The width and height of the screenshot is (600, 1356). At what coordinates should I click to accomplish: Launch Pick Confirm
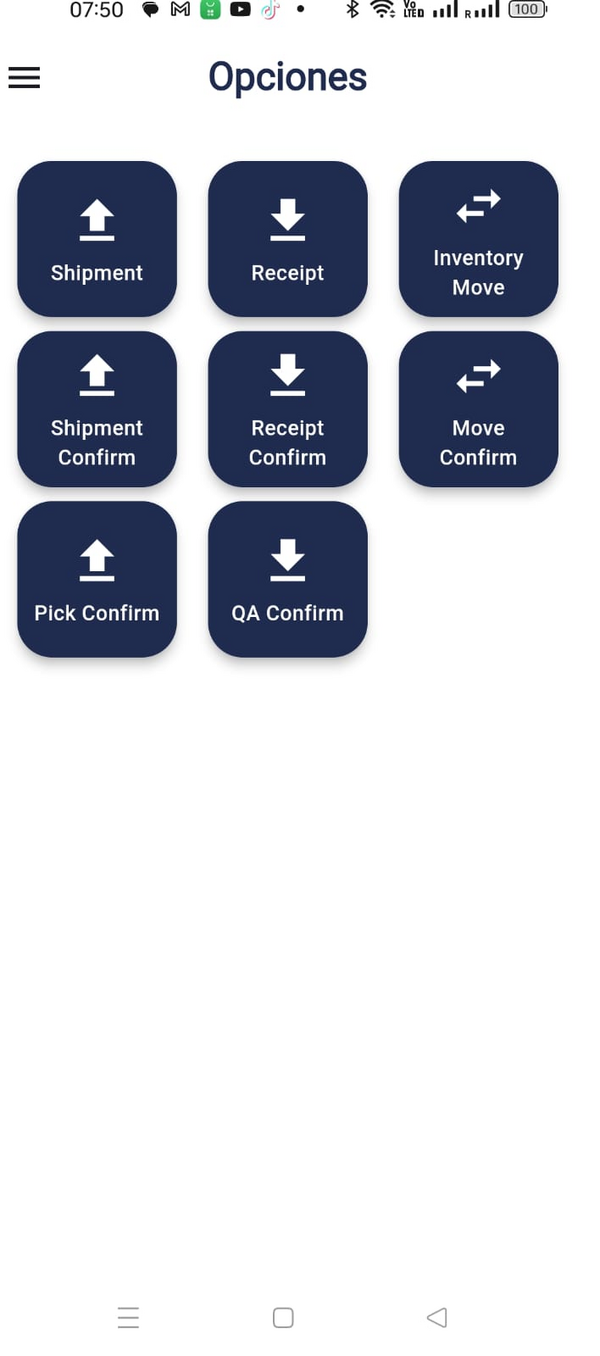point(97,579)
